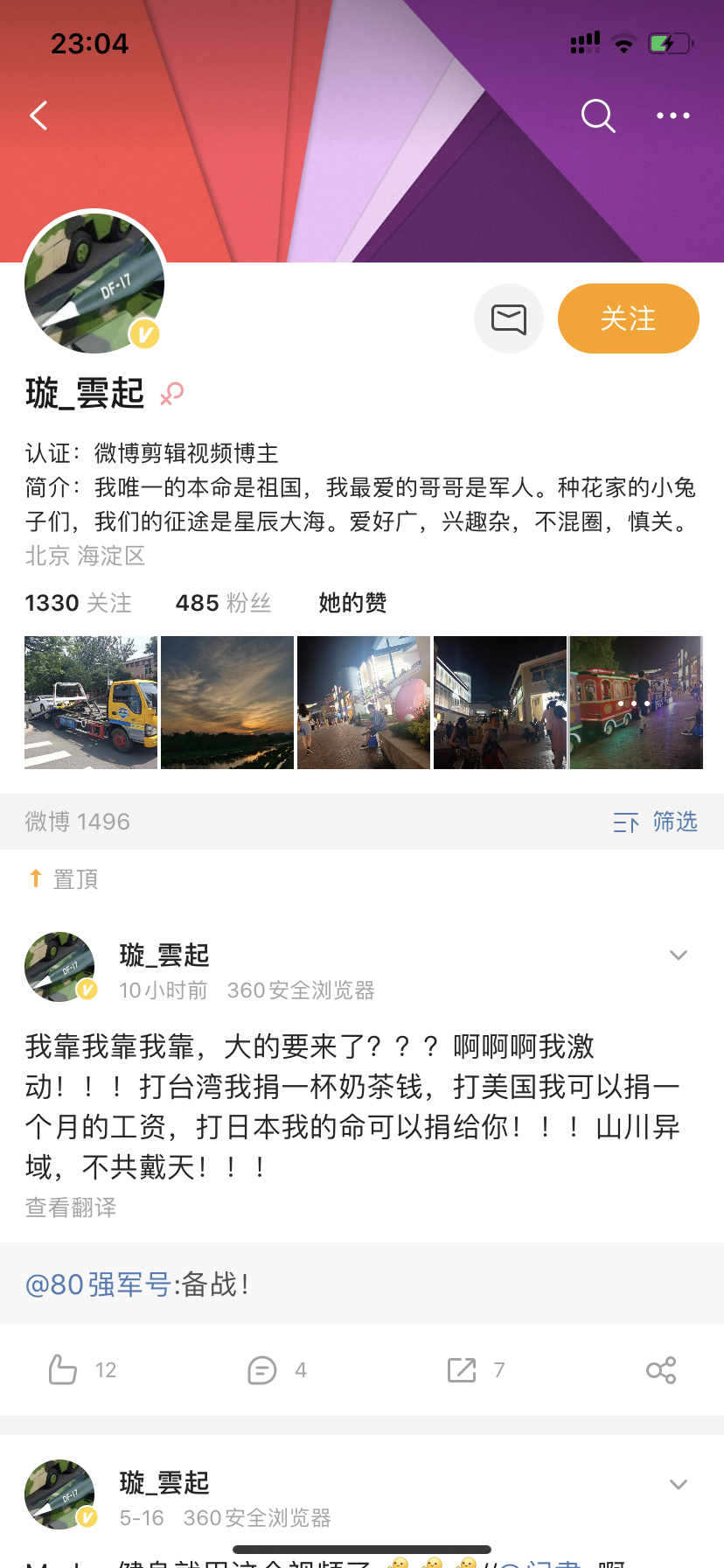
Task: Tap 查看翻译 to translate the post
Action: [x=71, y=1207]
